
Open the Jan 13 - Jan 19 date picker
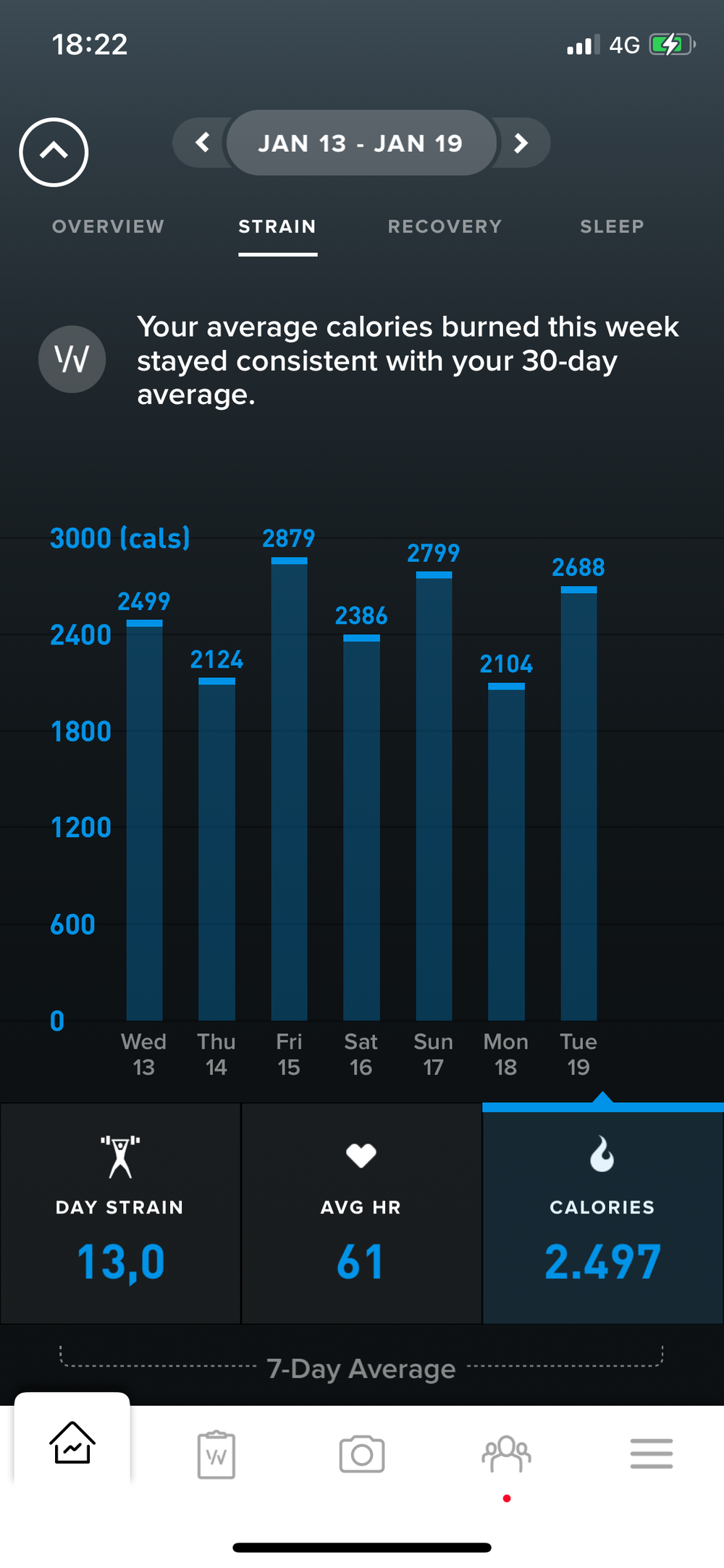[x=361, y=143]
